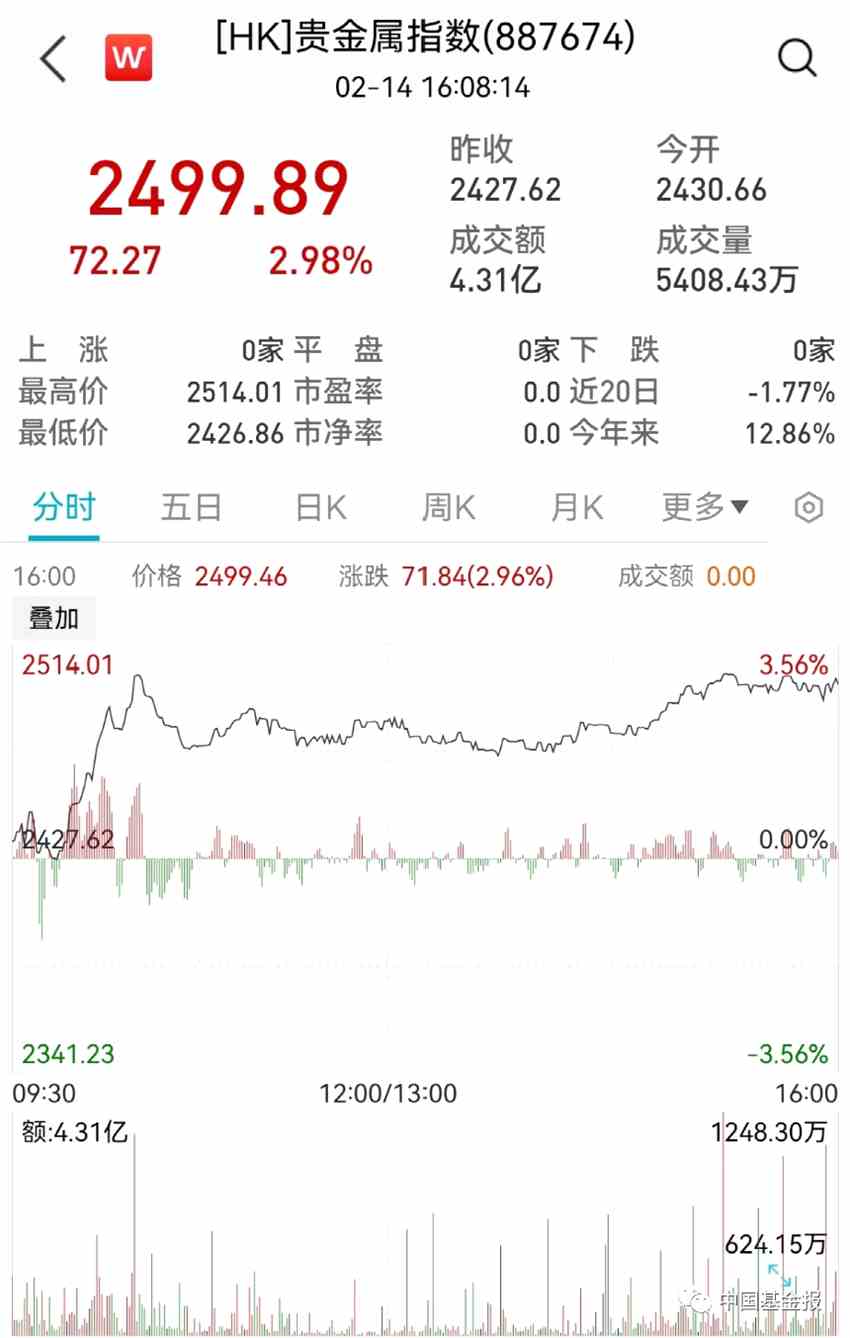The width and height of the screenshot is (850, 1338).
Task: Switch to the 五日 chart tab
Action: (191, 507)
